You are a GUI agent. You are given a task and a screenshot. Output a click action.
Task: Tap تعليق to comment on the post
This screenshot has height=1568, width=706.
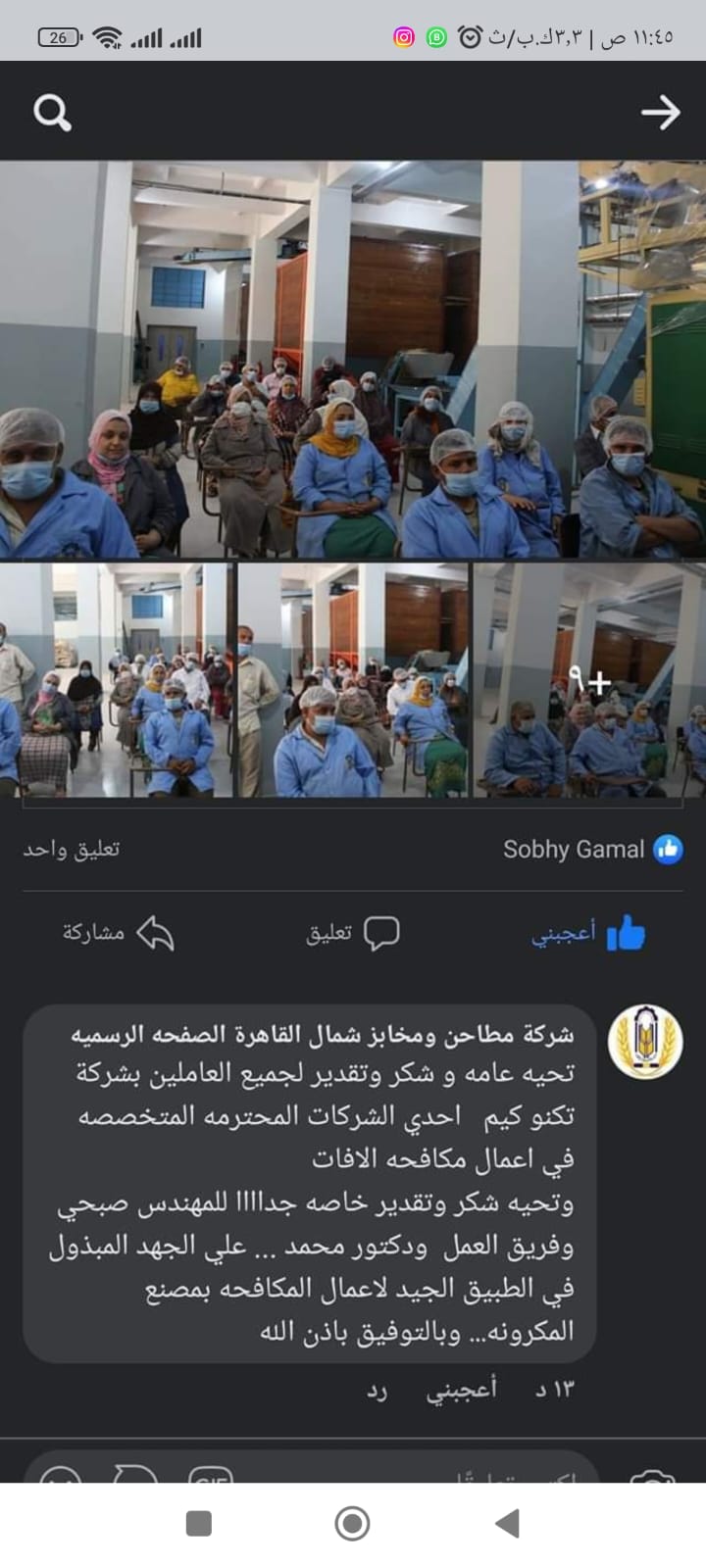click(353, 934)
